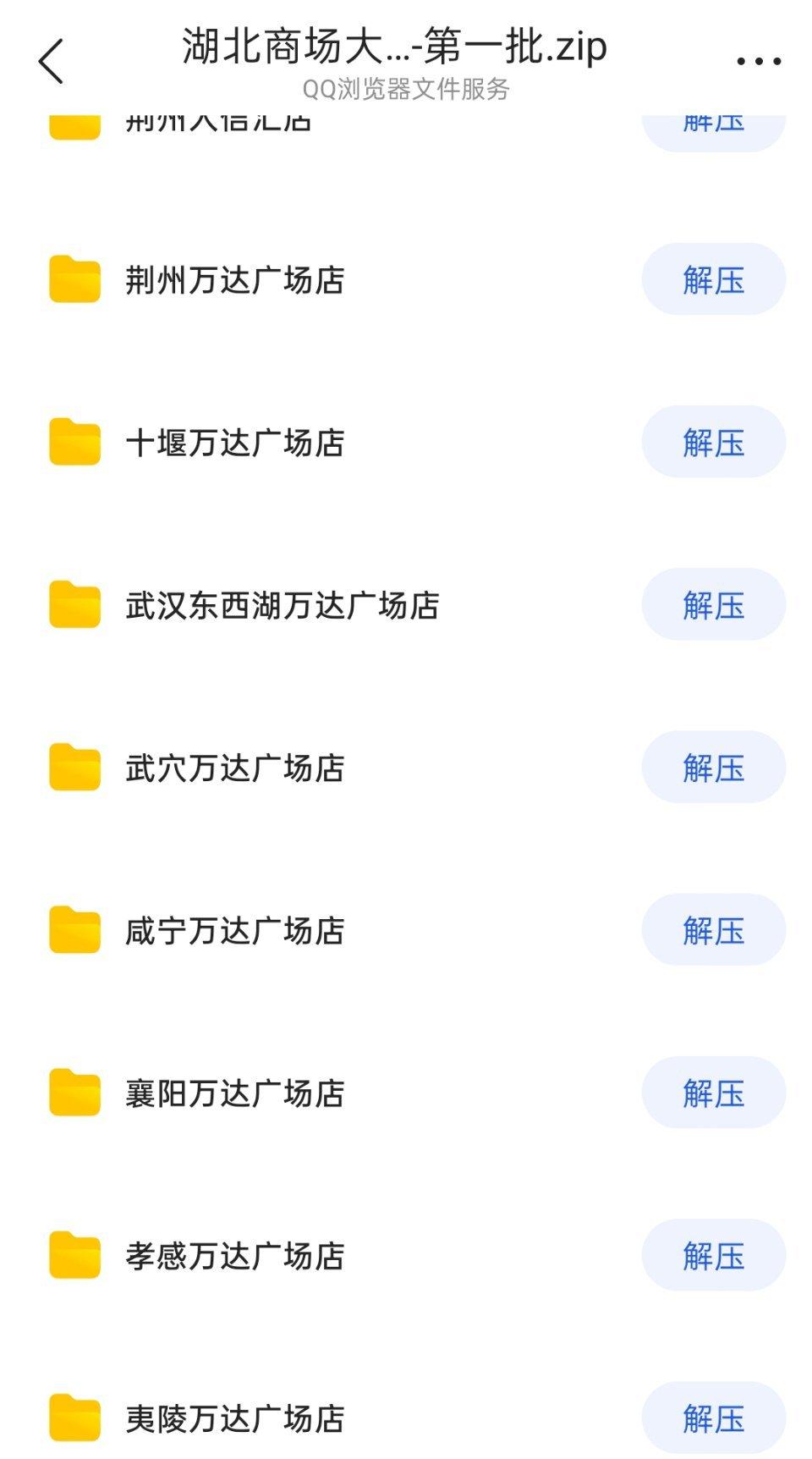Open the three-dot overflow menu

(759, 61)
